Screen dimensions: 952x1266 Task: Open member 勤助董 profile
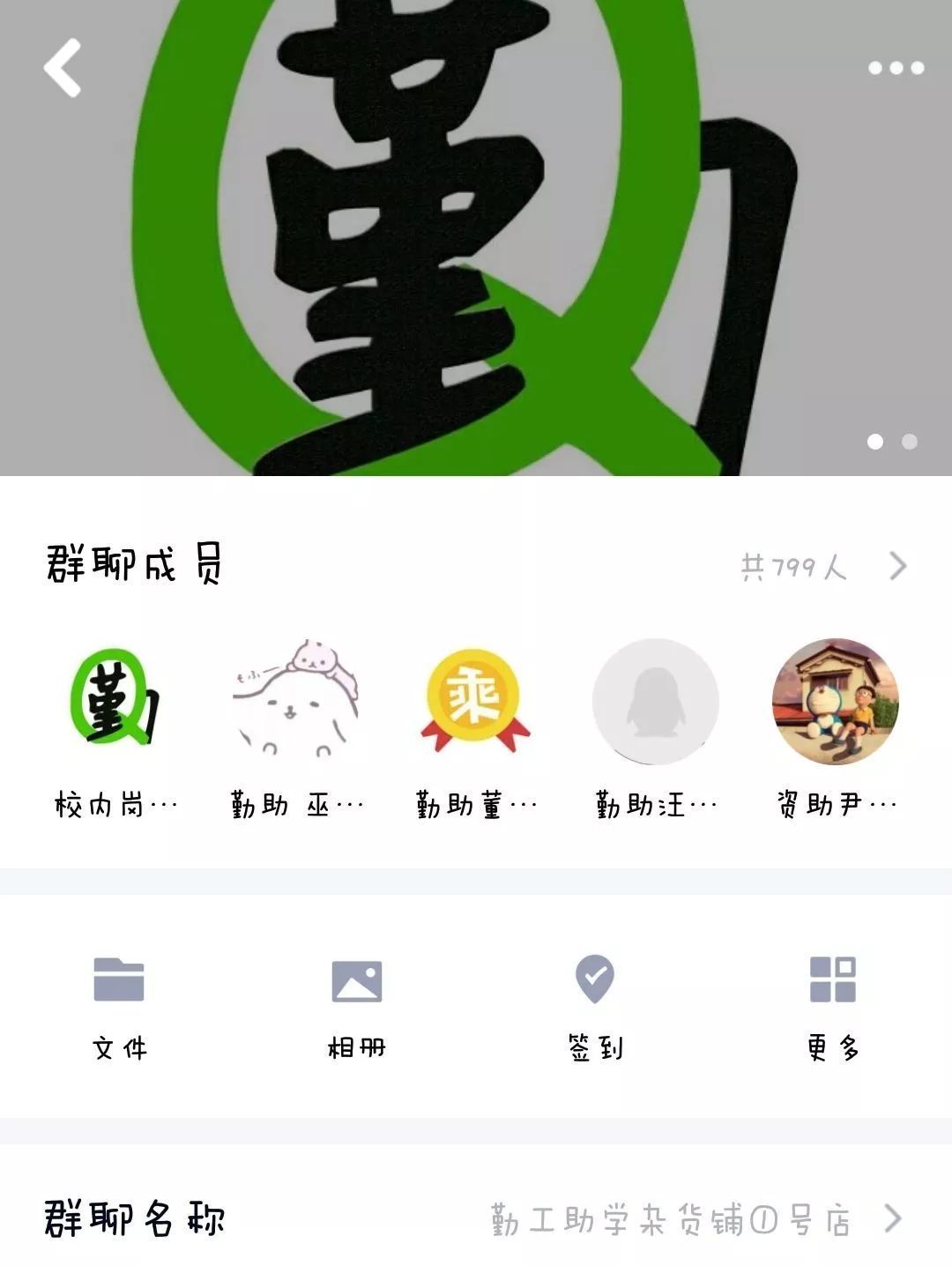pyautogui.click(x=475, y=701)
